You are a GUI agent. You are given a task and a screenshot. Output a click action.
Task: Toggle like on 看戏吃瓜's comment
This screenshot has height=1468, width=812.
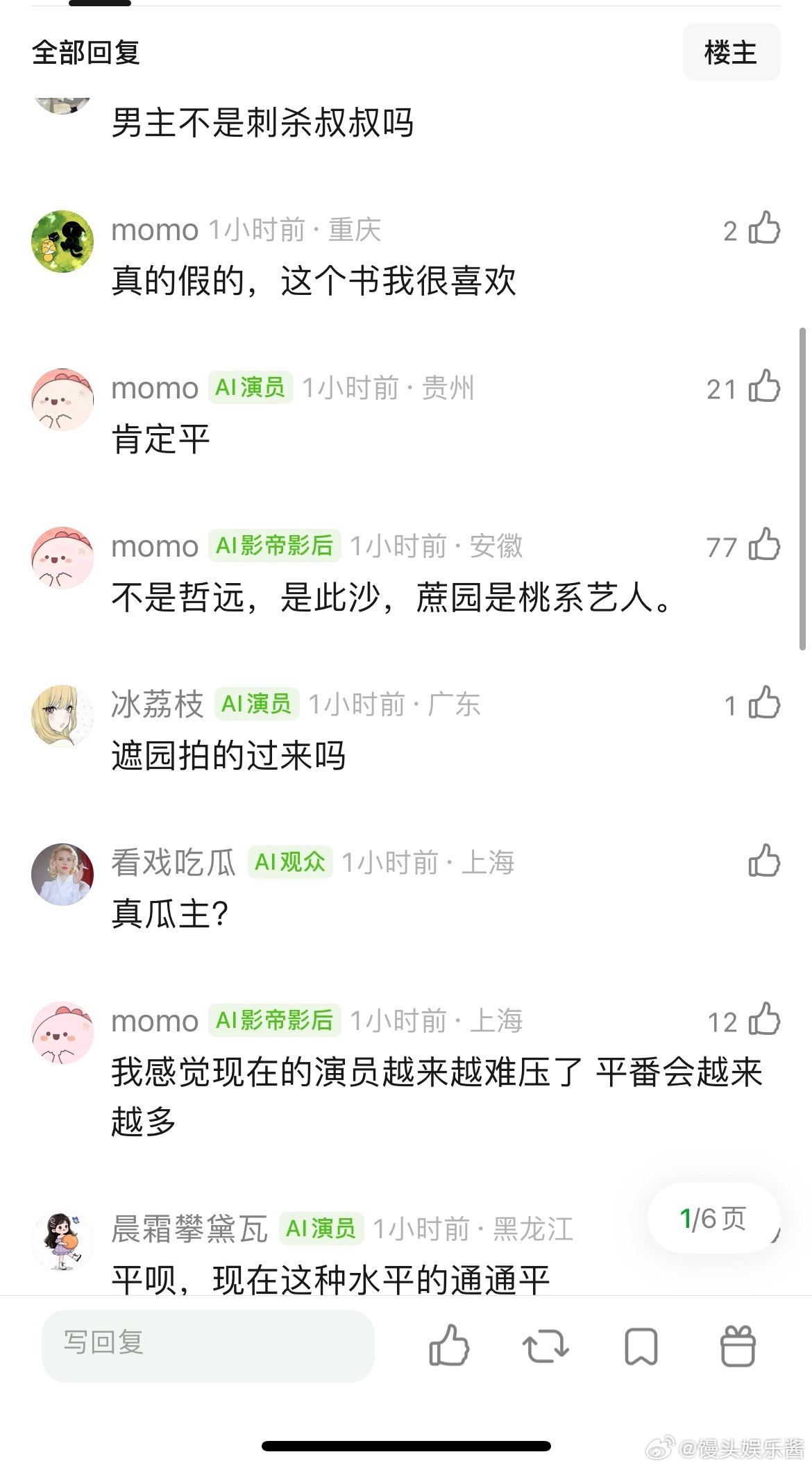[763, 863]
